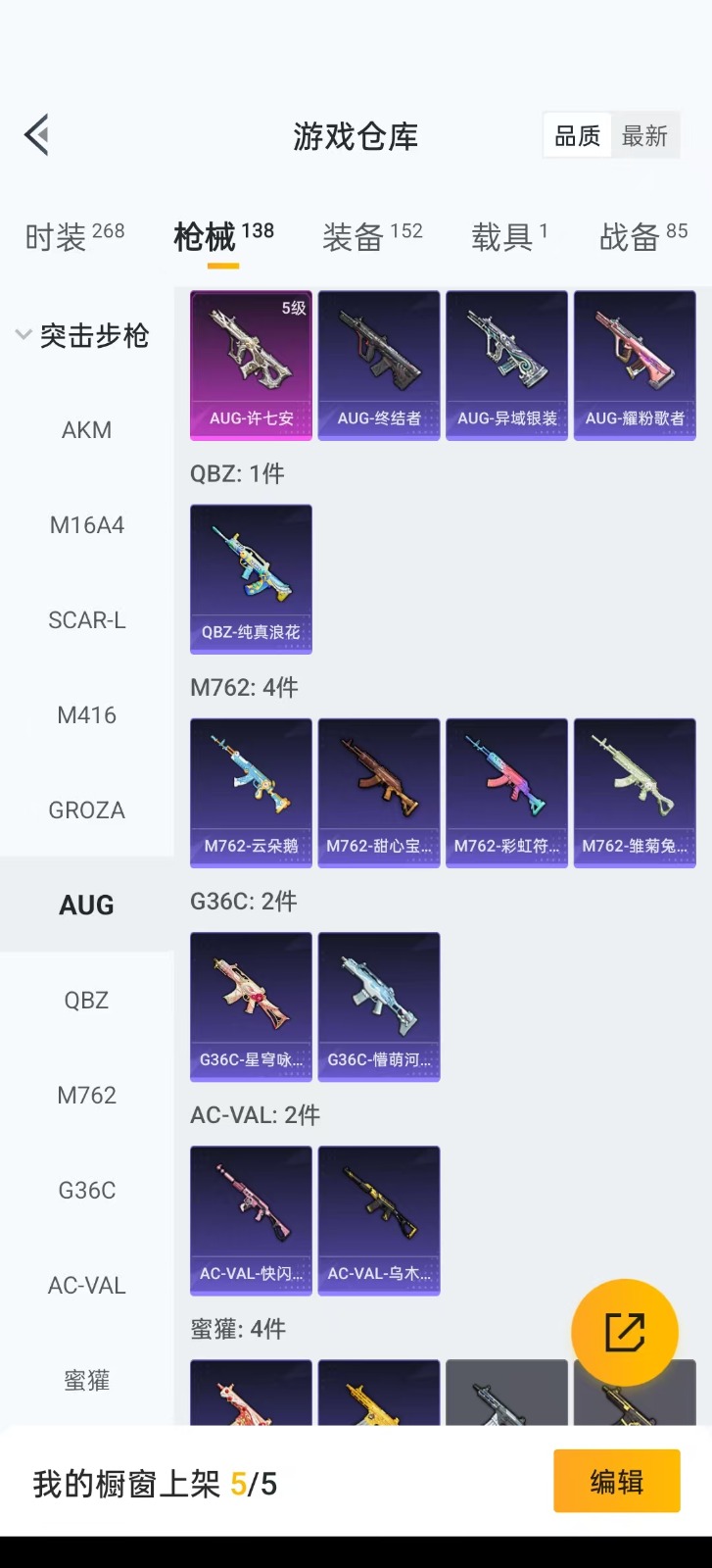The width and height of the screenshot is (712, 1568).
Task: Switch to the 装备 tab
Action: [x=372, y=236]
